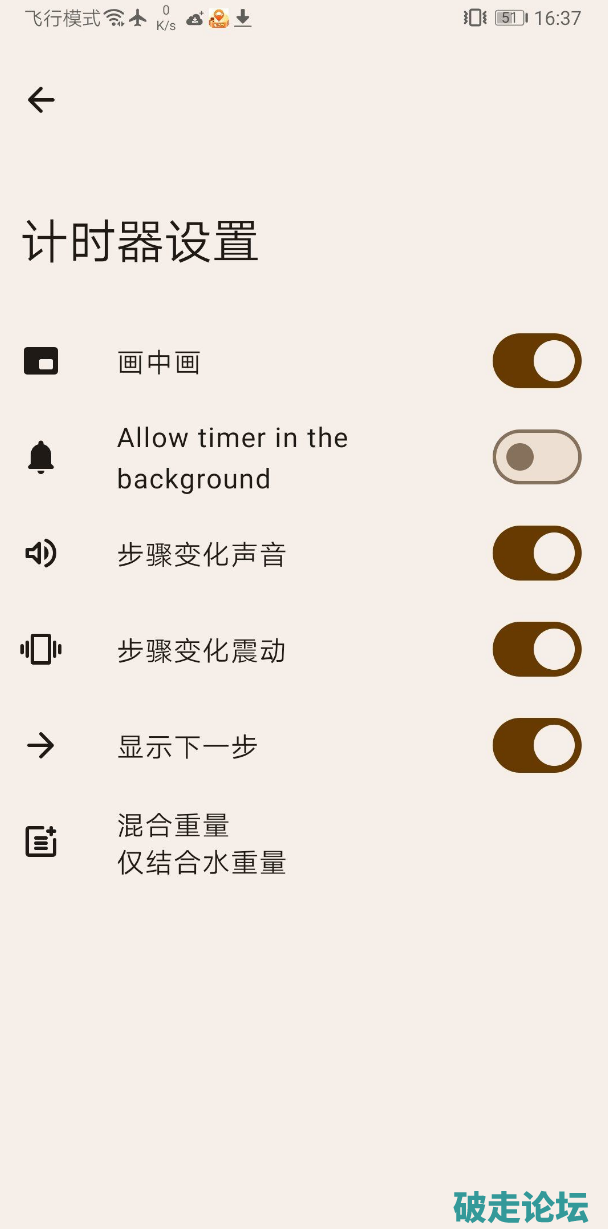Toggle off 步骤变化震动

(x=536, y=650)
